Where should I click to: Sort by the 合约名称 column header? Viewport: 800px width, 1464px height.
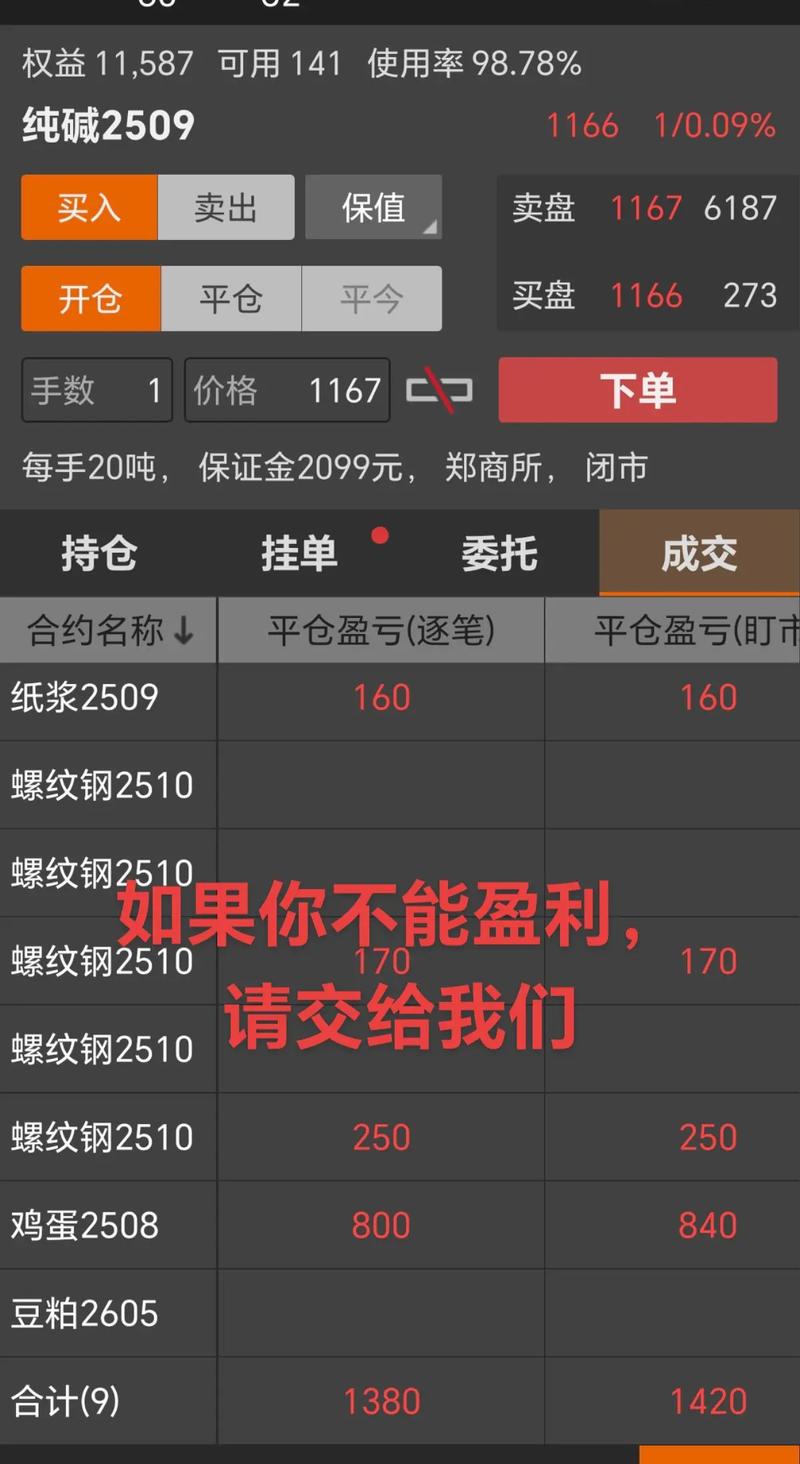click(109, 631)
